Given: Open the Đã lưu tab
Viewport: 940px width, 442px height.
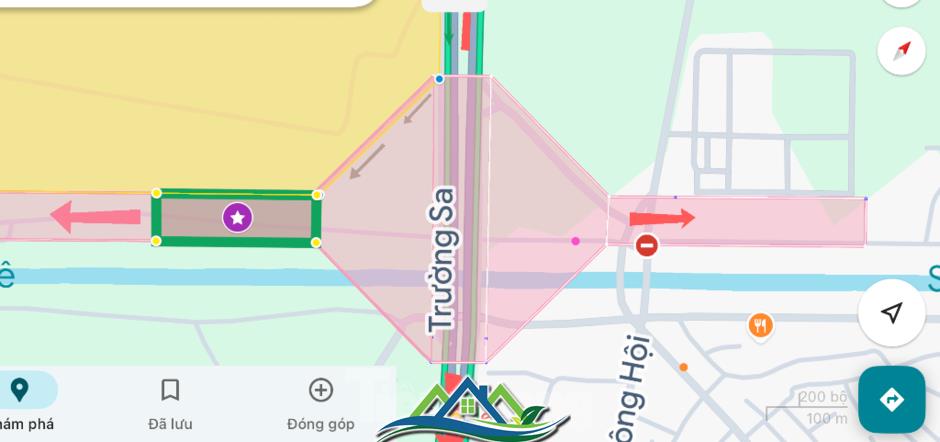Looking at the screenshot, I should 170,402.
